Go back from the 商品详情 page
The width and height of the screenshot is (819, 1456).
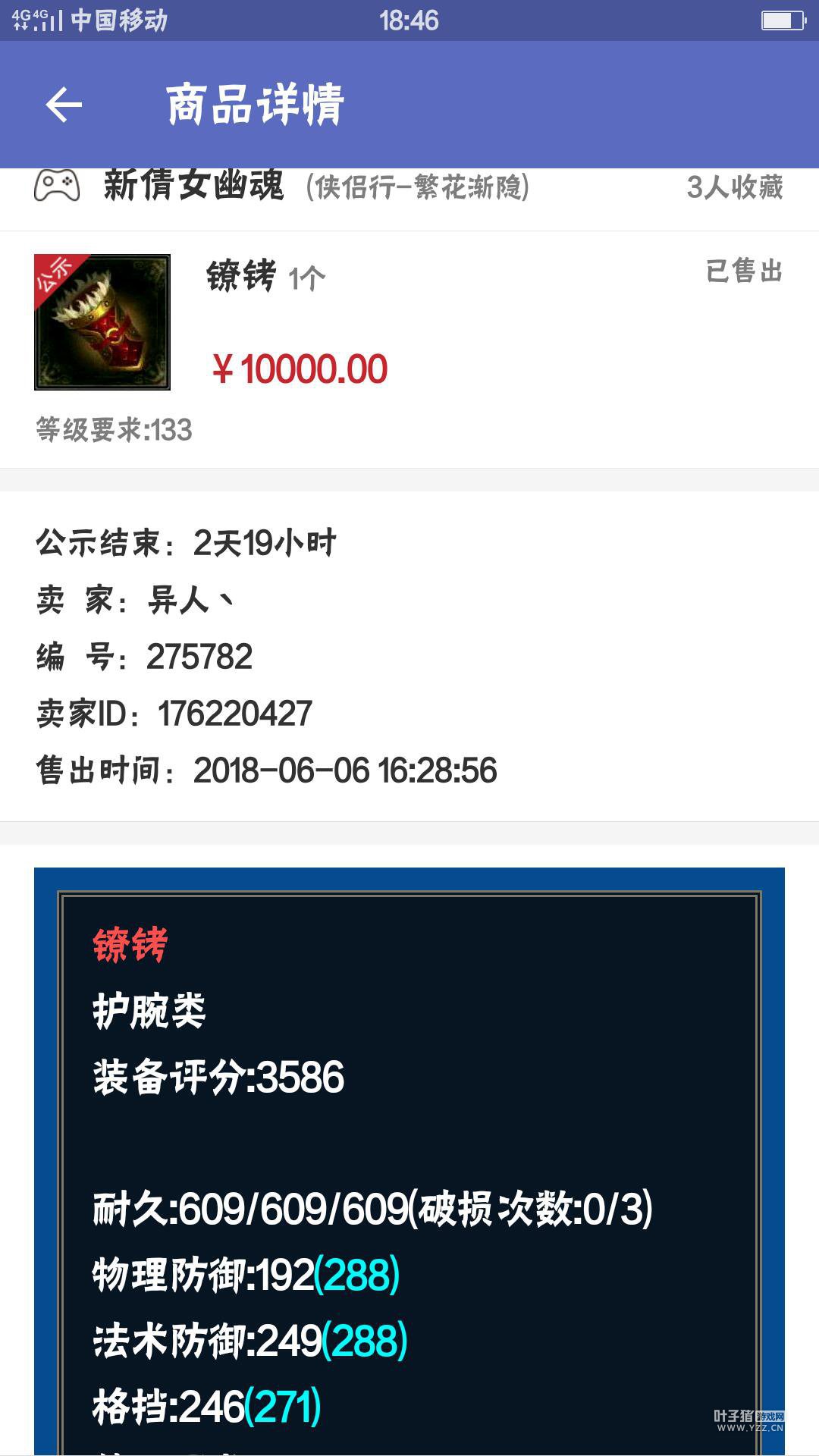tap(64, 105)
